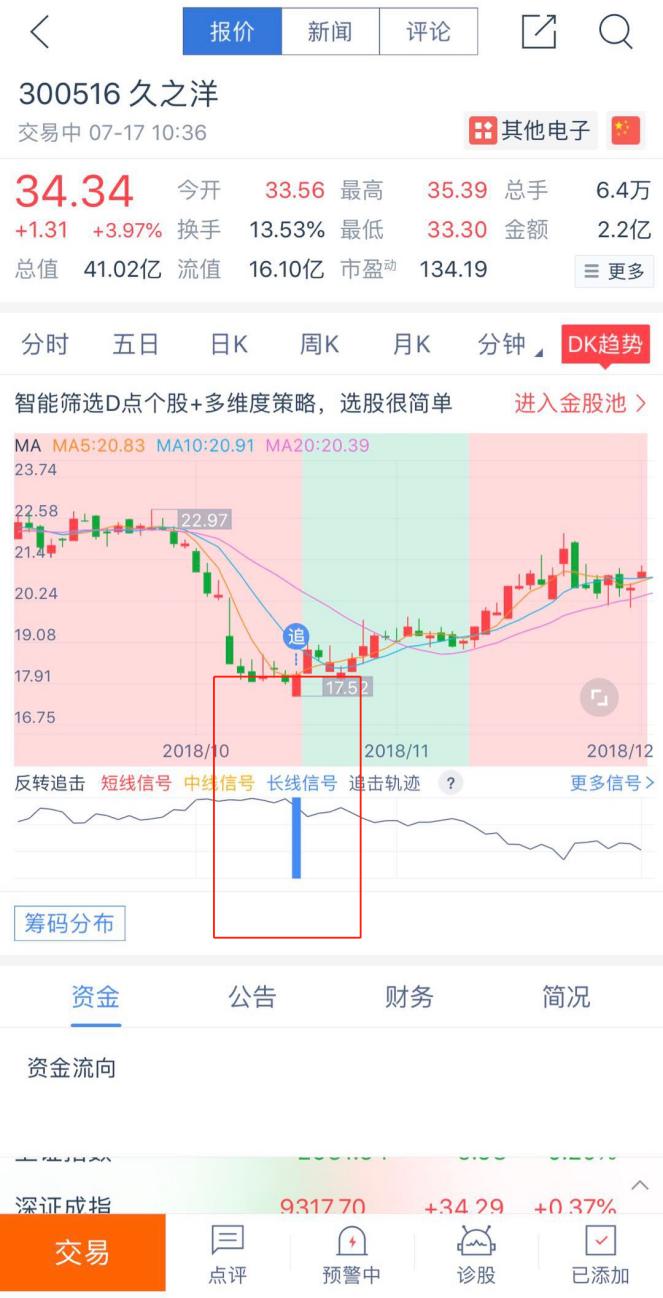Open the 其他电子 sector tag
The width and height of the screenshot is (663, 1298).
click(x=531, y=130)
